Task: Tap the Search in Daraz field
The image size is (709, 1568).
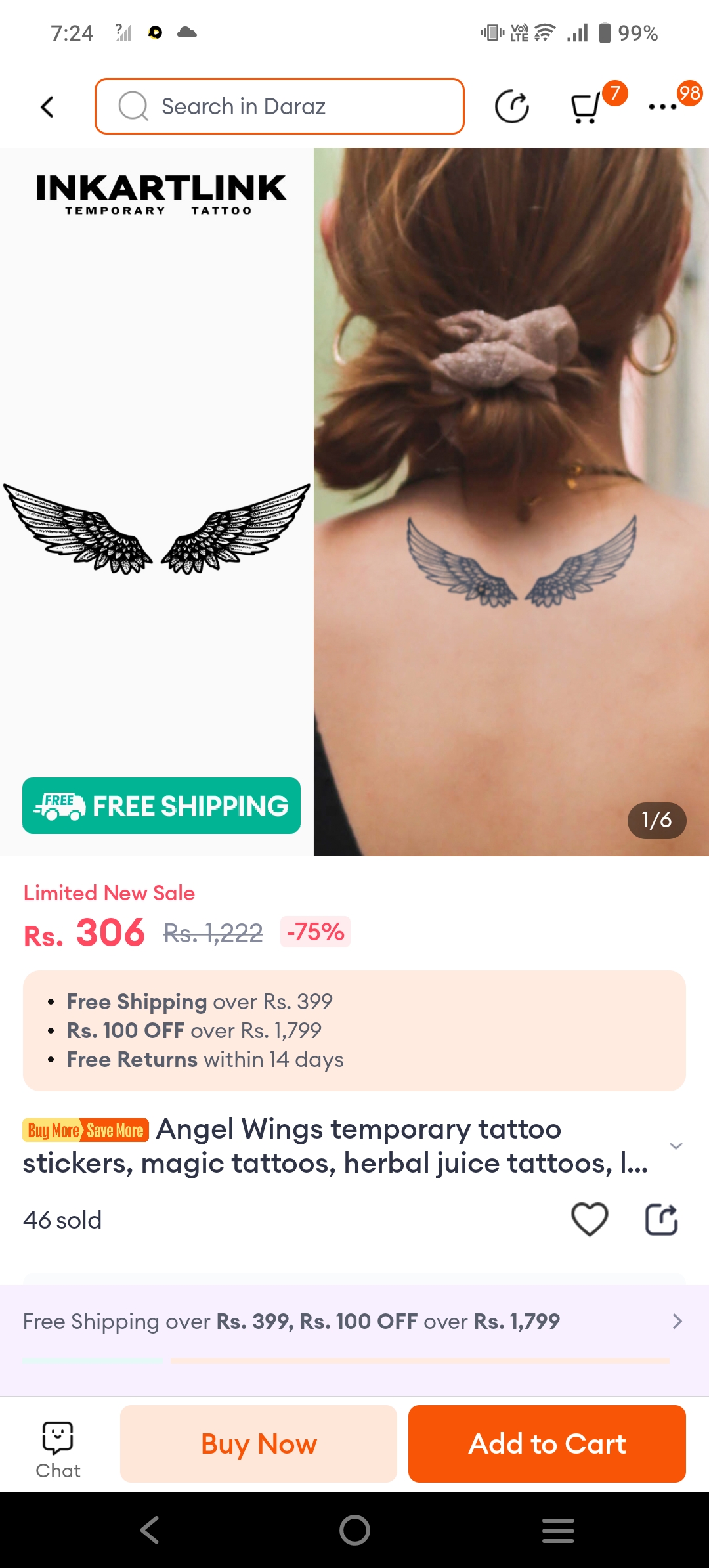Action: [x=280, y=106]
